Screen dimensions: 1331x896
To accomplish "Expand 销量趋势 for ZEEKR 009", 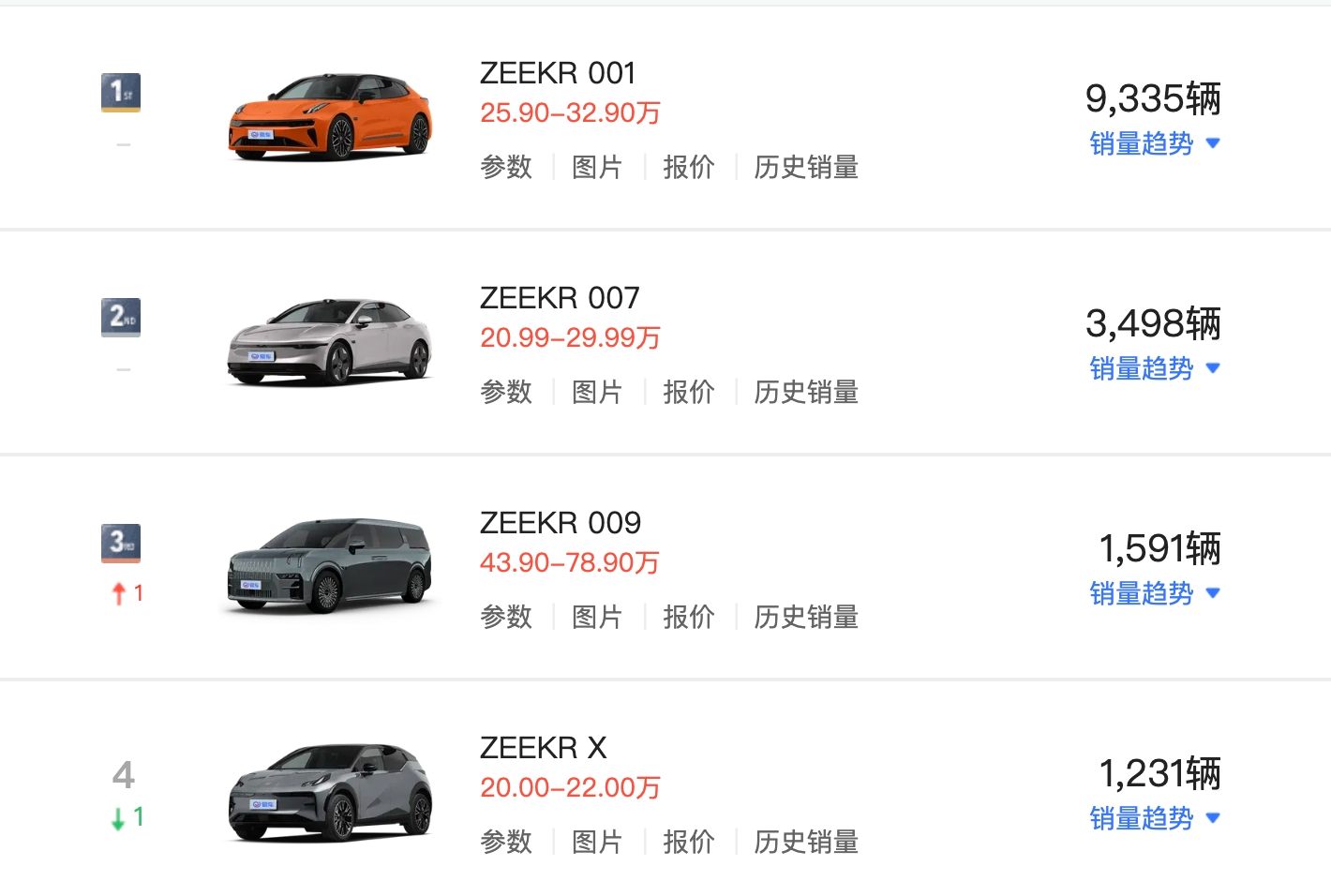I will pyautogui.click(x=1154, y=594).
